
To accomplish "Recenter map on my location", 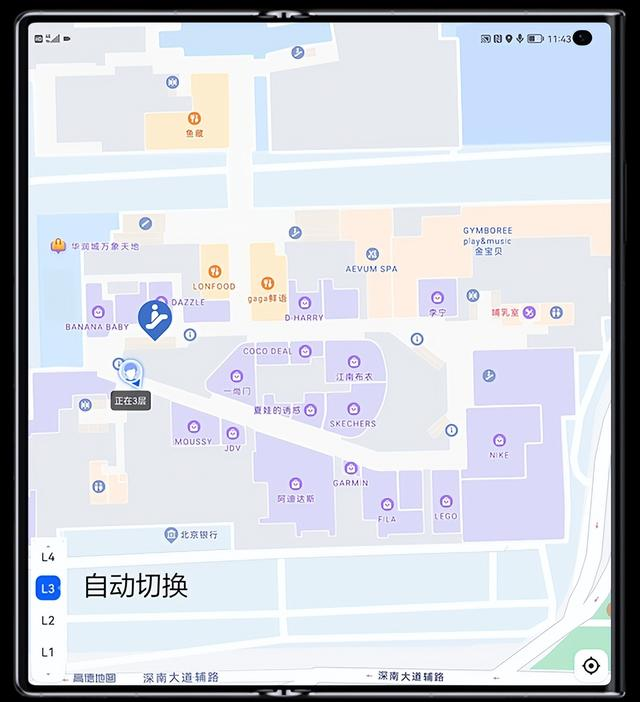I will pyautogui.click(x=591, y=665).
